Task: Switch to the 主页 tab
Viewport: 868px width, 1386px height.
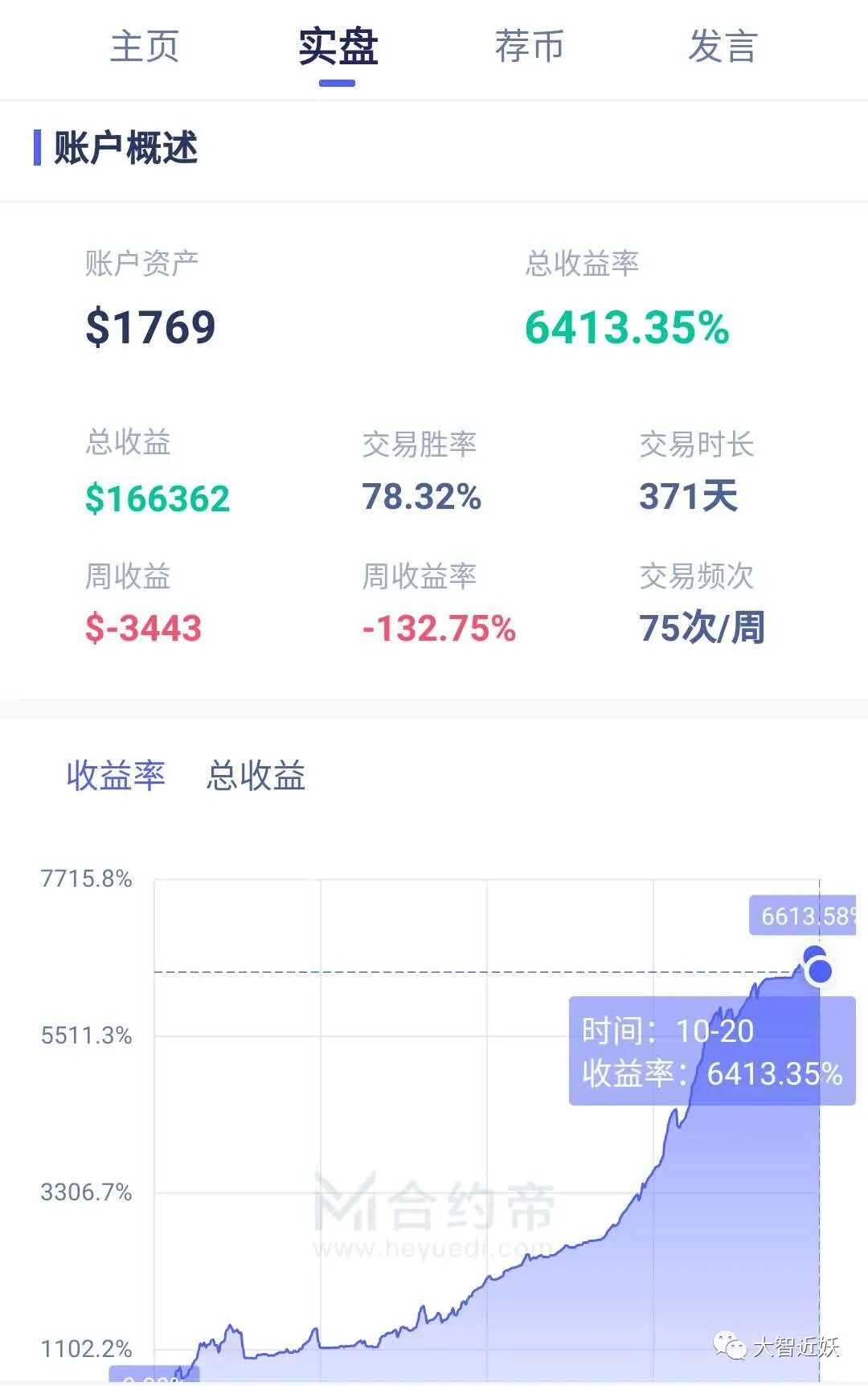Action: pyautogui.click(x=145, y=46)
